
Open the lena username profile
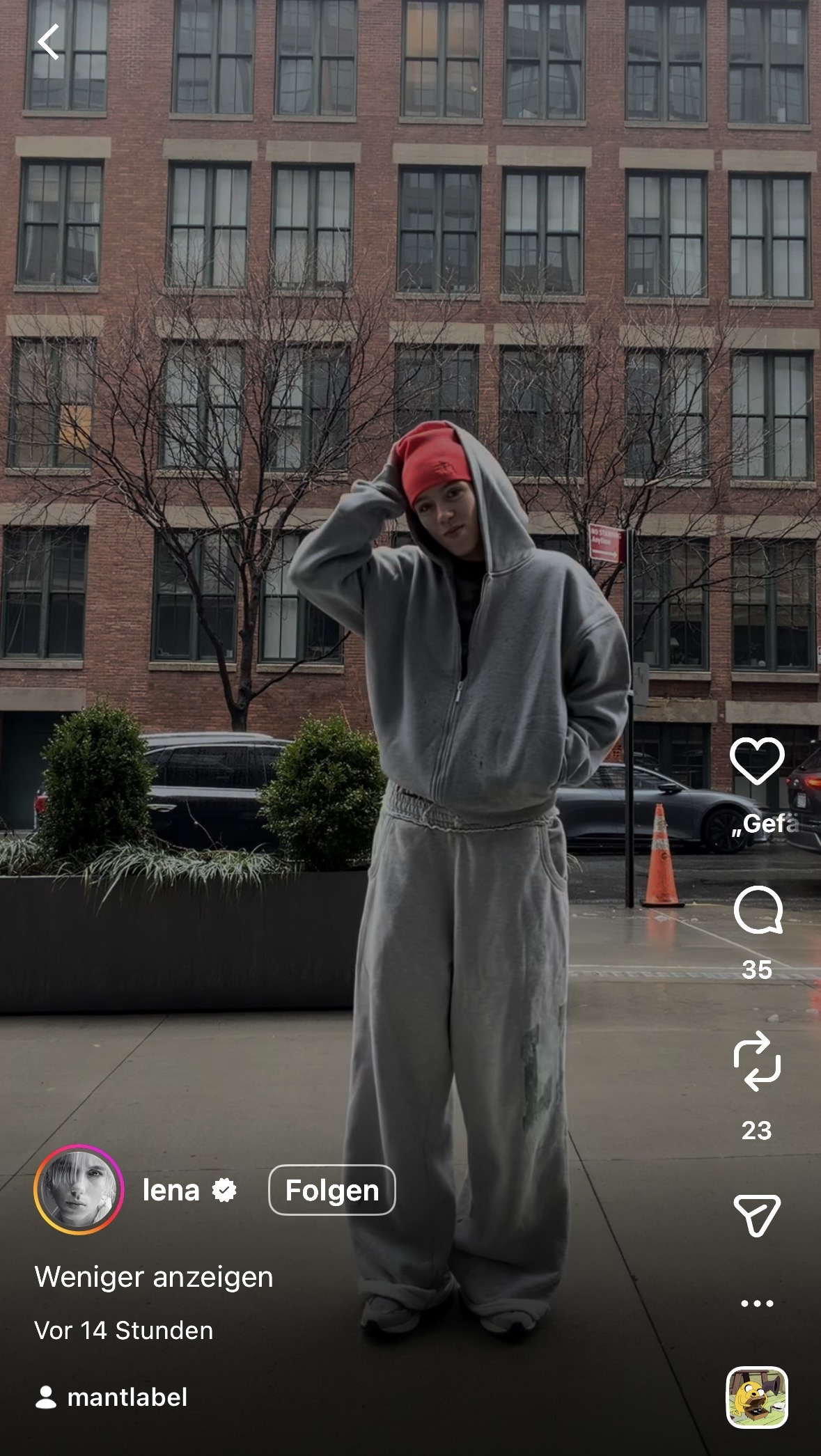pyautogui.click(x=171, y=1190)
